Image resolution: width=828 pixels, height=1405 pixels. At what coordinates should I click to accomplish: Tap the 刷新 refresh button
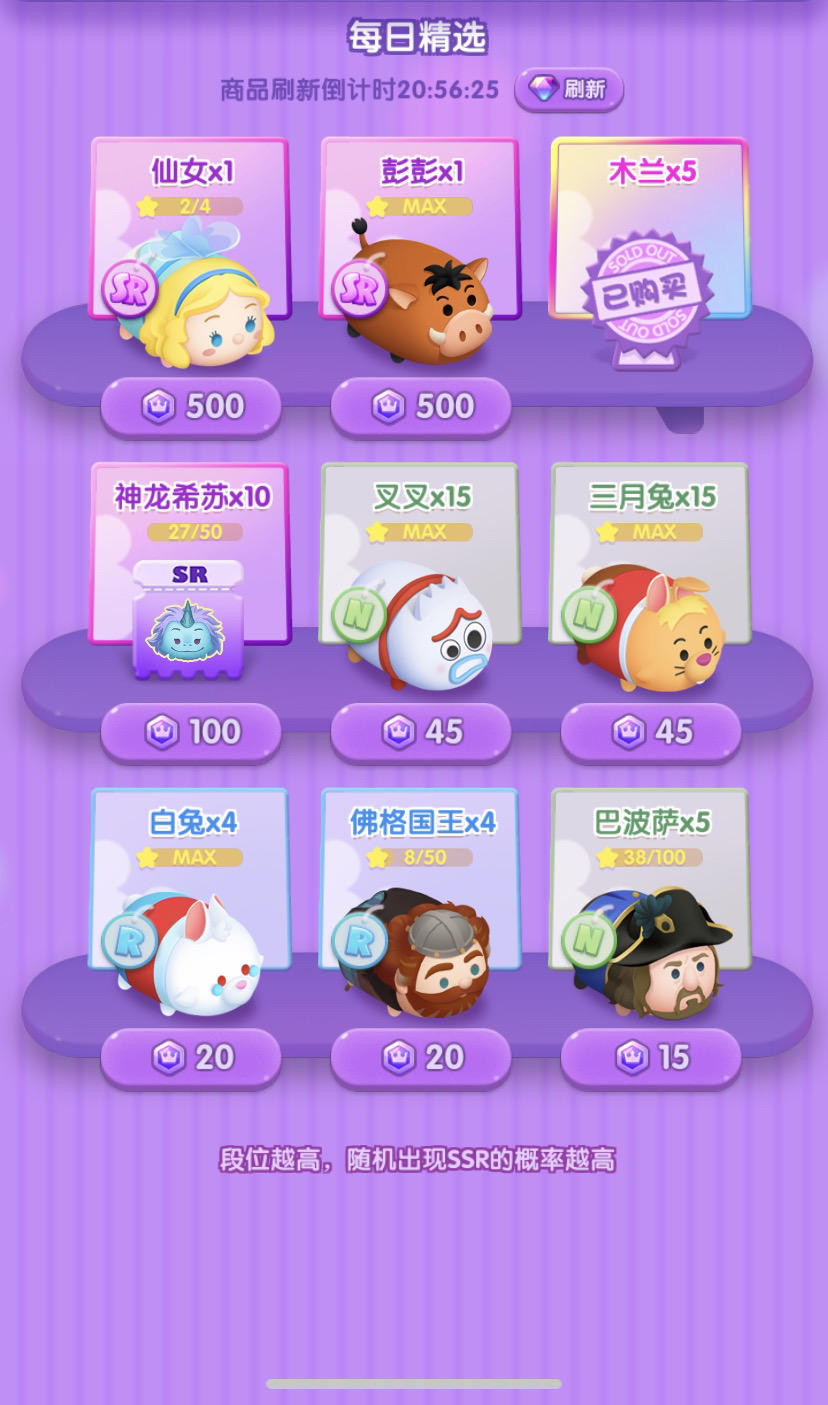click(569, 89)
